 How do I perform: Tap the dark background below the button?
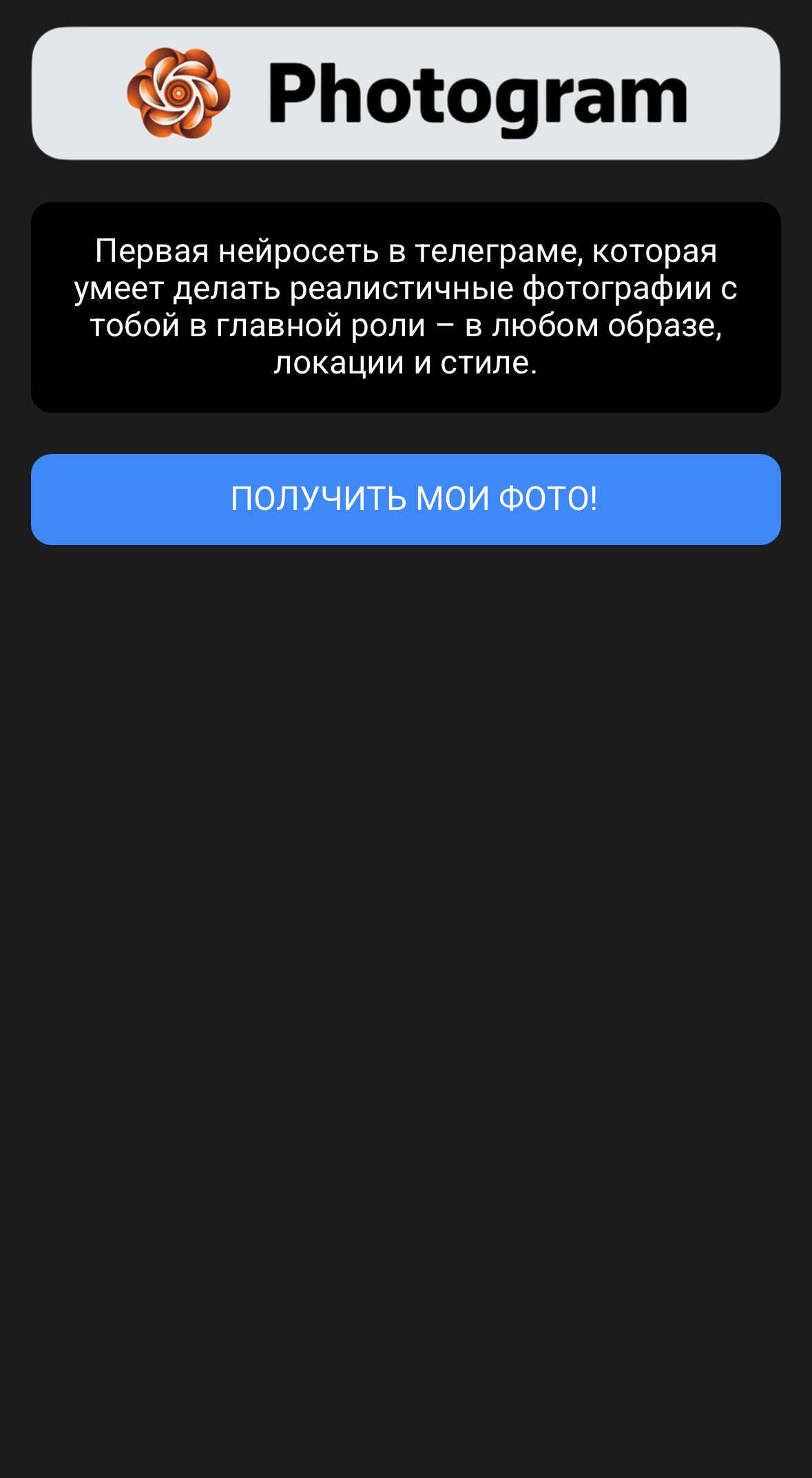[406, 965]
